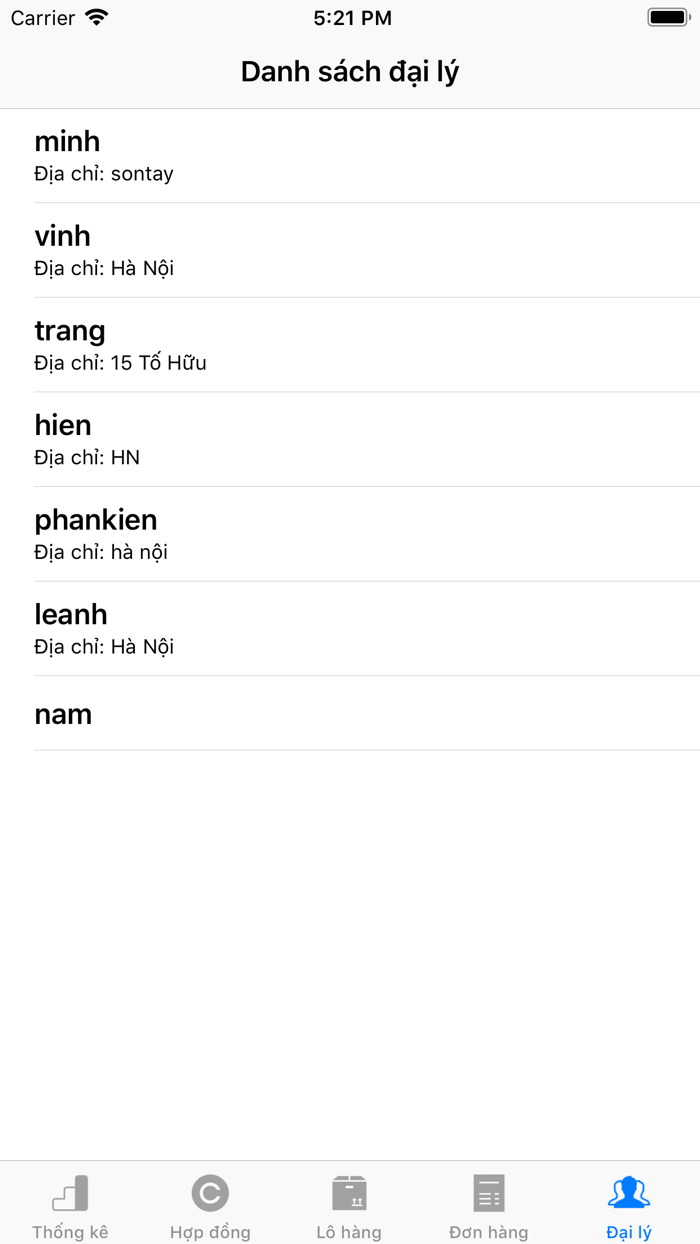Open the agent named minh
This screenshot has height=1244, width=700.
pyautogui.click(x=350, y=156)
